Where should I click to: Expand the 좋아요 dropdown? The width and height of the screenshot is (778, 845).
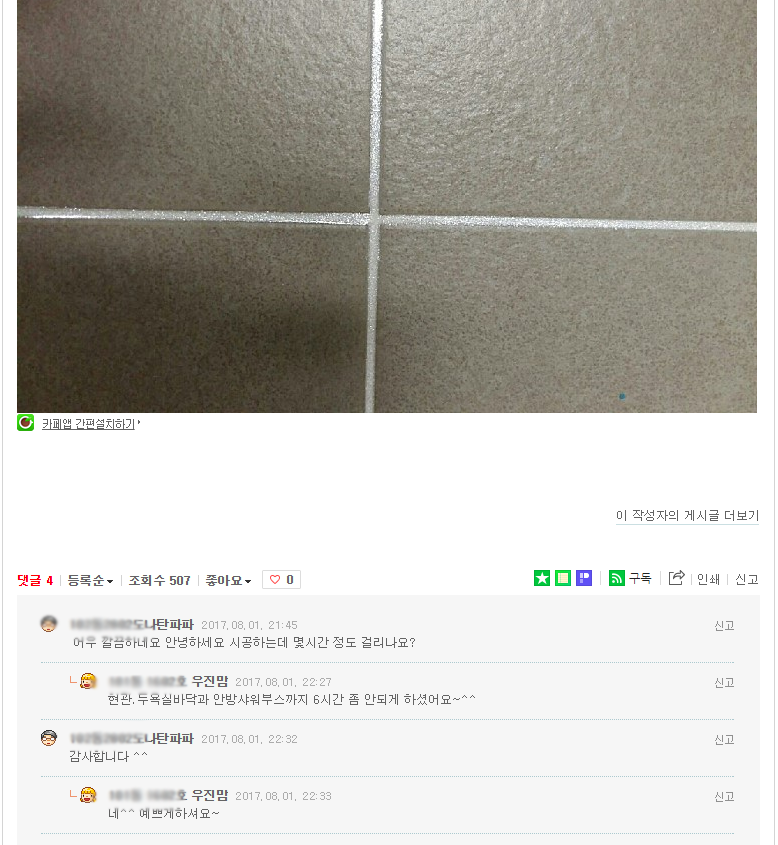point(228,580)
